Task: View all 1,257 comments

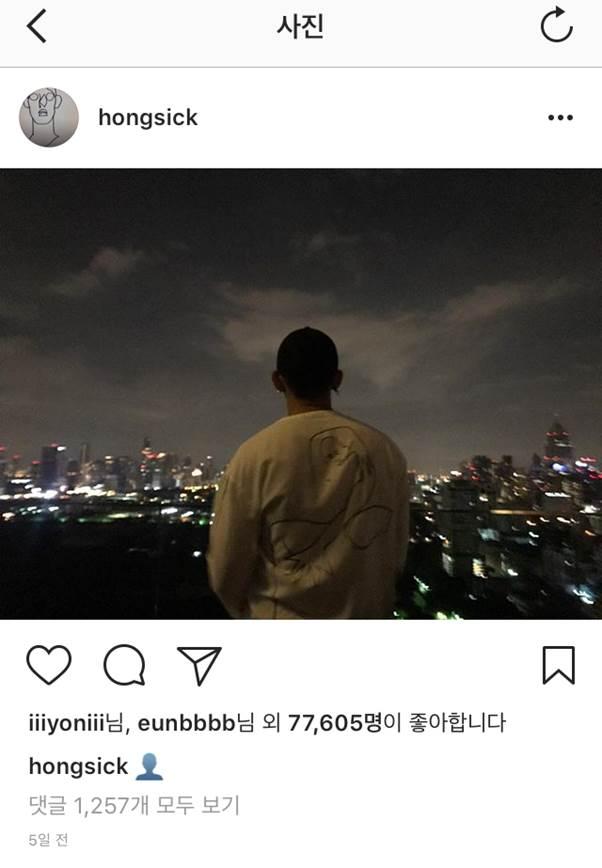Action: (134, 804)
